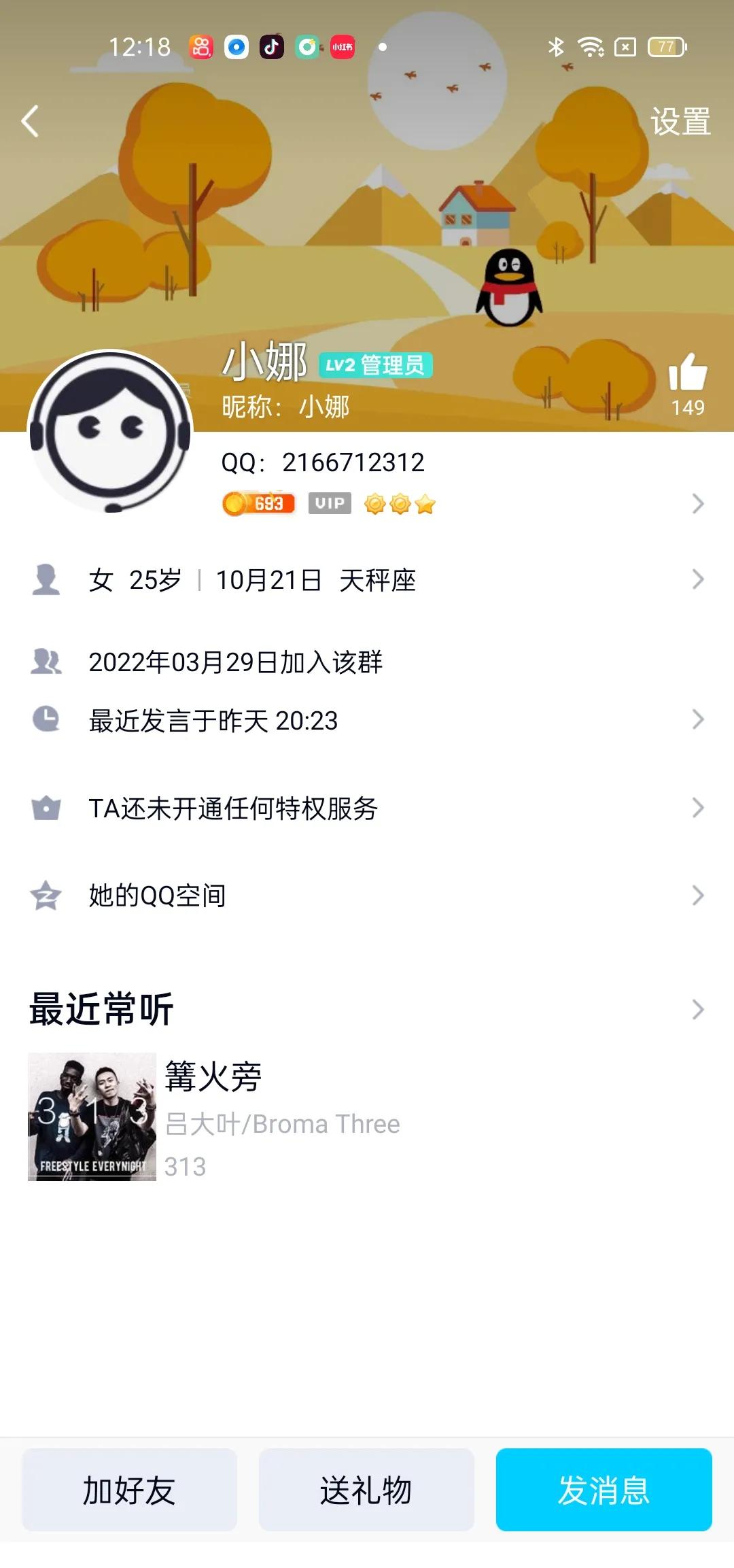
Task: Click the crown icon beside the privilege service row
Action: click(46, 808)
